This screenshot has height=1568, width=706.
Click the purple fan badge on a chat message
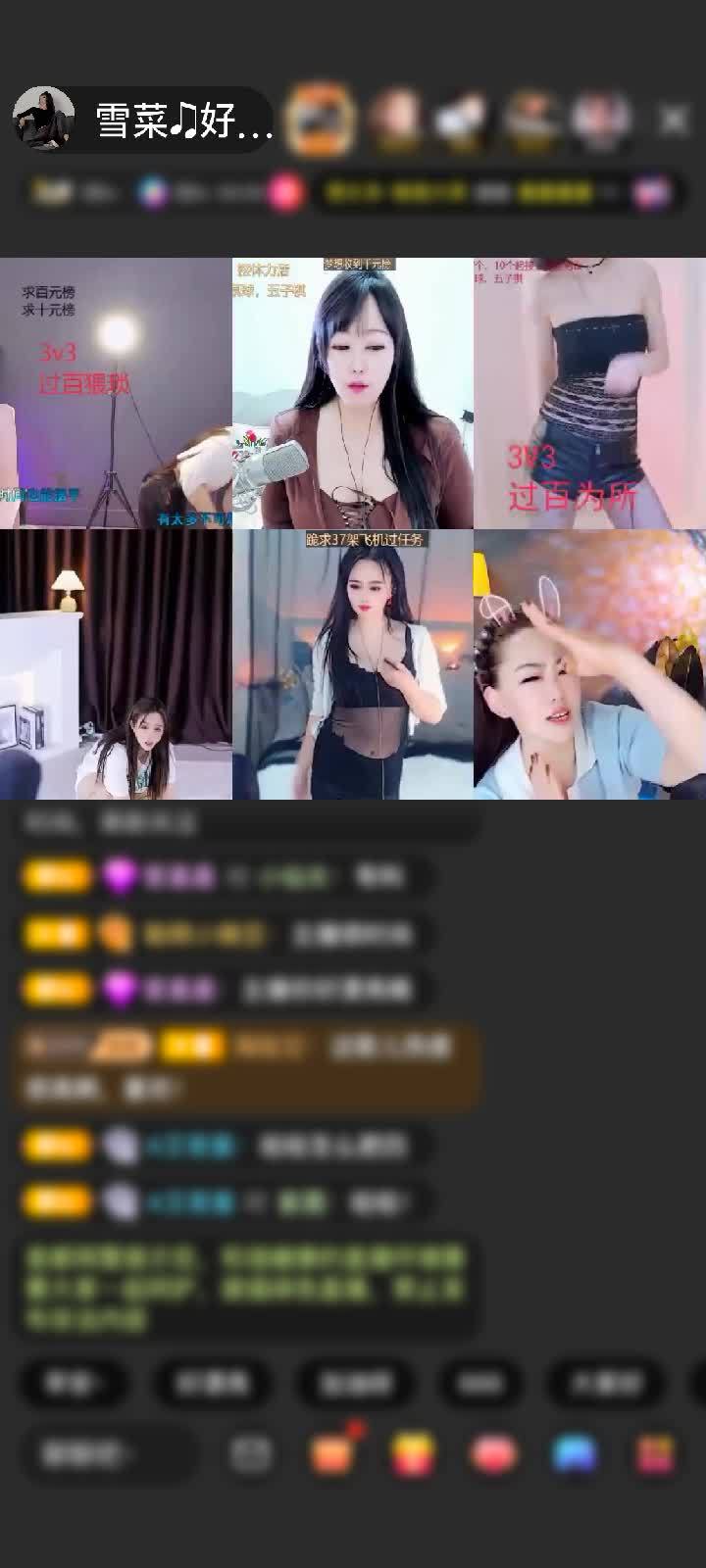pos(121,877)
